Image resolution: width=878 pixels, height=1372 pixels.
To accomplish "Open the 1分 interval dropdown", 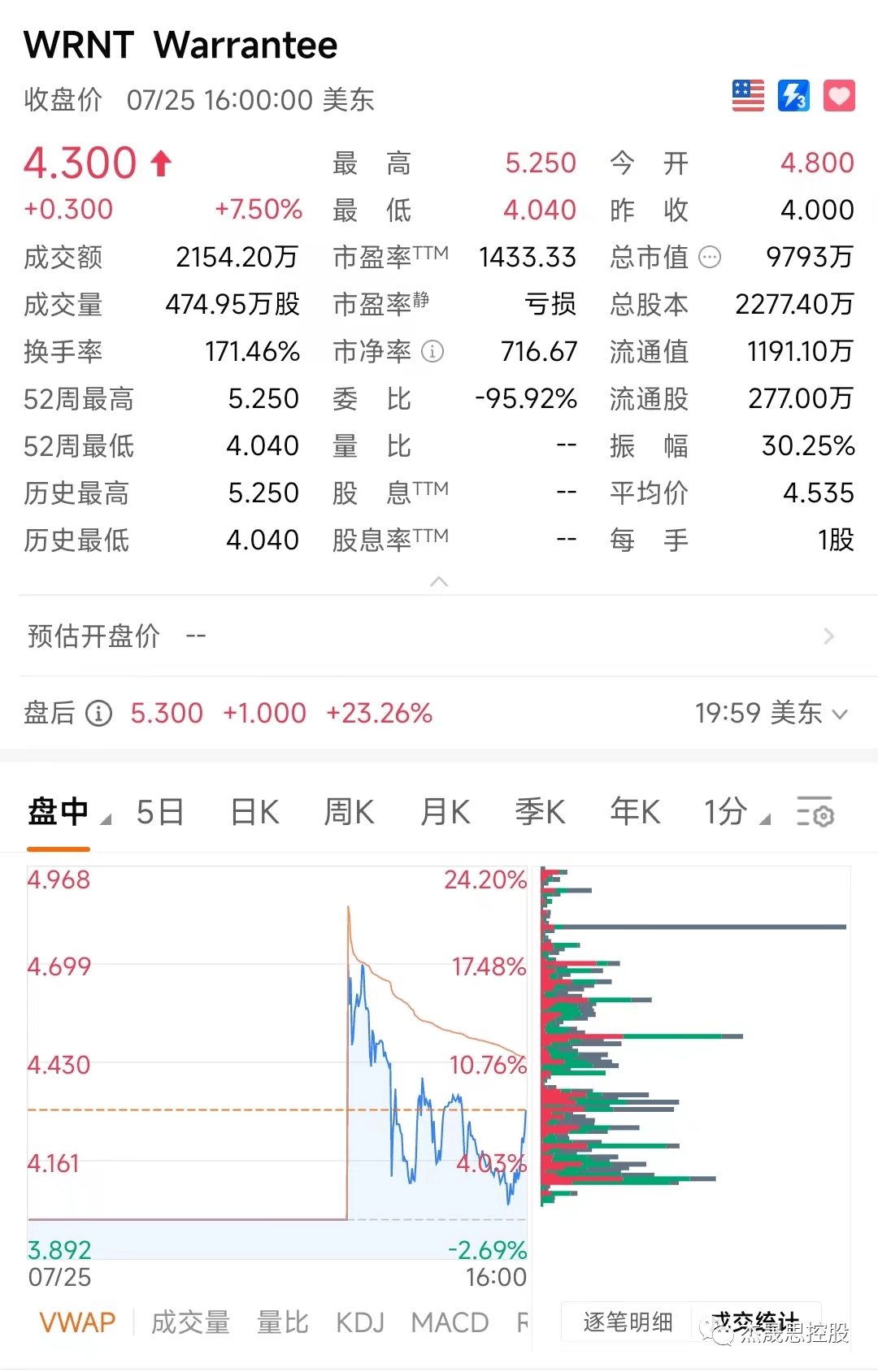I will 736,812.
